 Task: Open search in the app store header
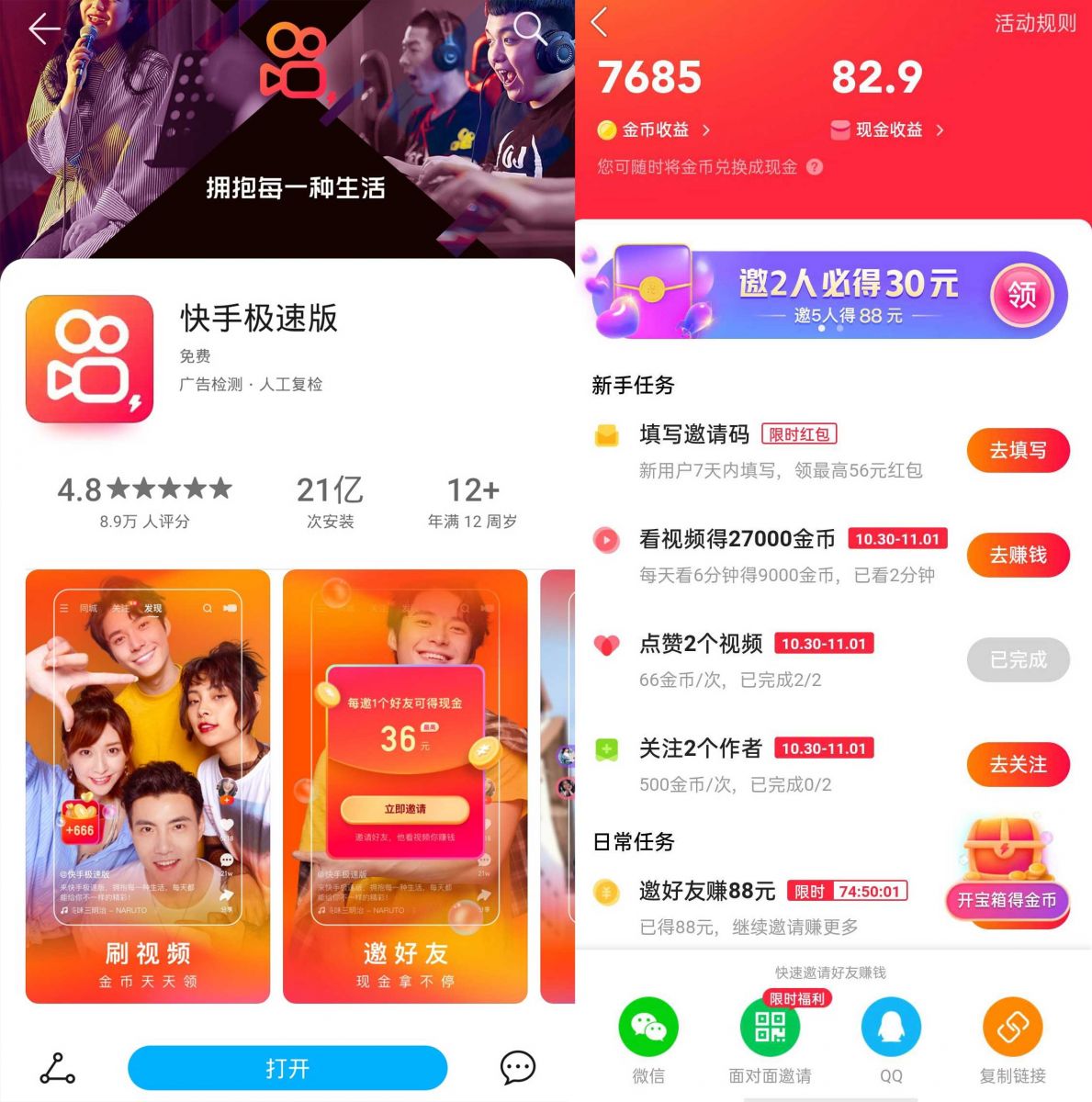(530, 29)
